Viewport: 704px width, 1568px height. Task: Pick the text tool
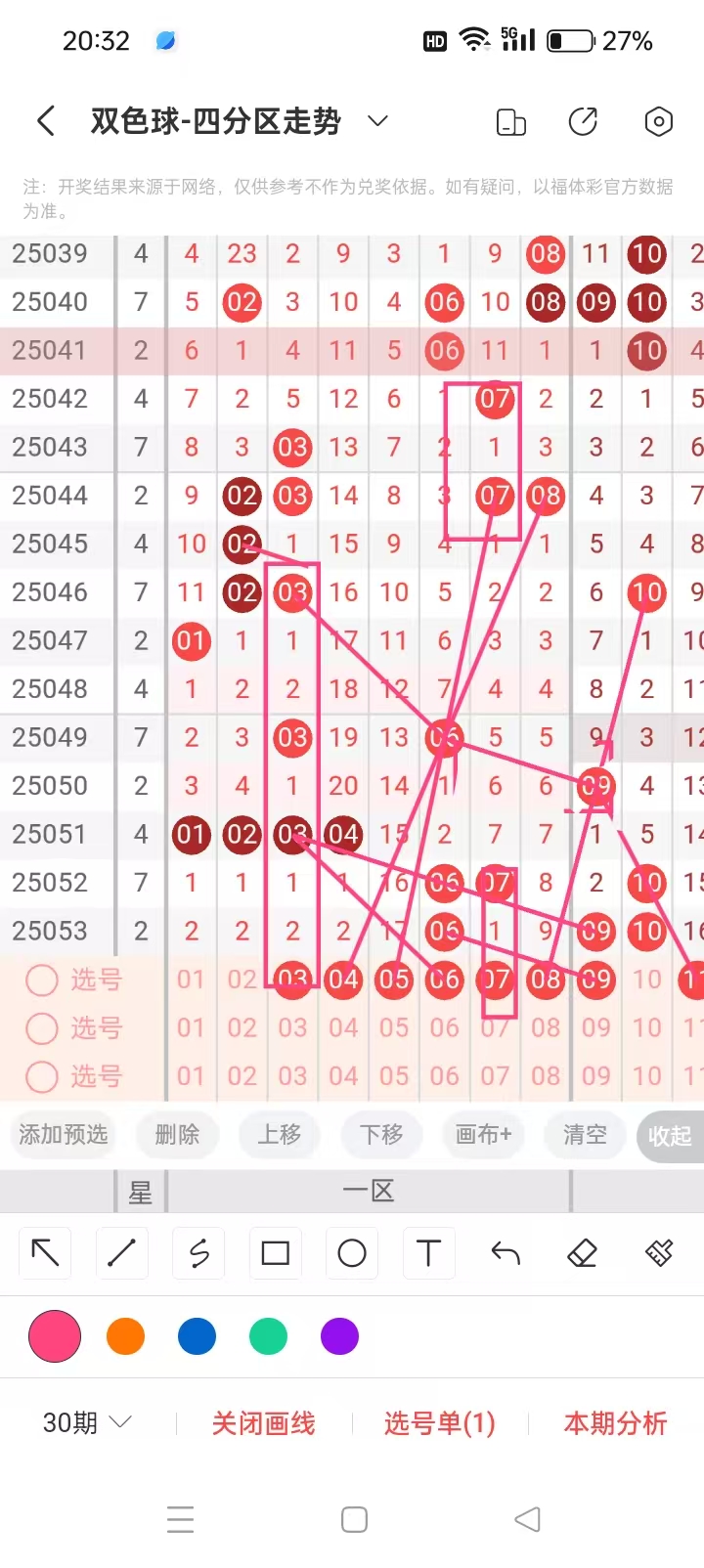(428, 1252)
